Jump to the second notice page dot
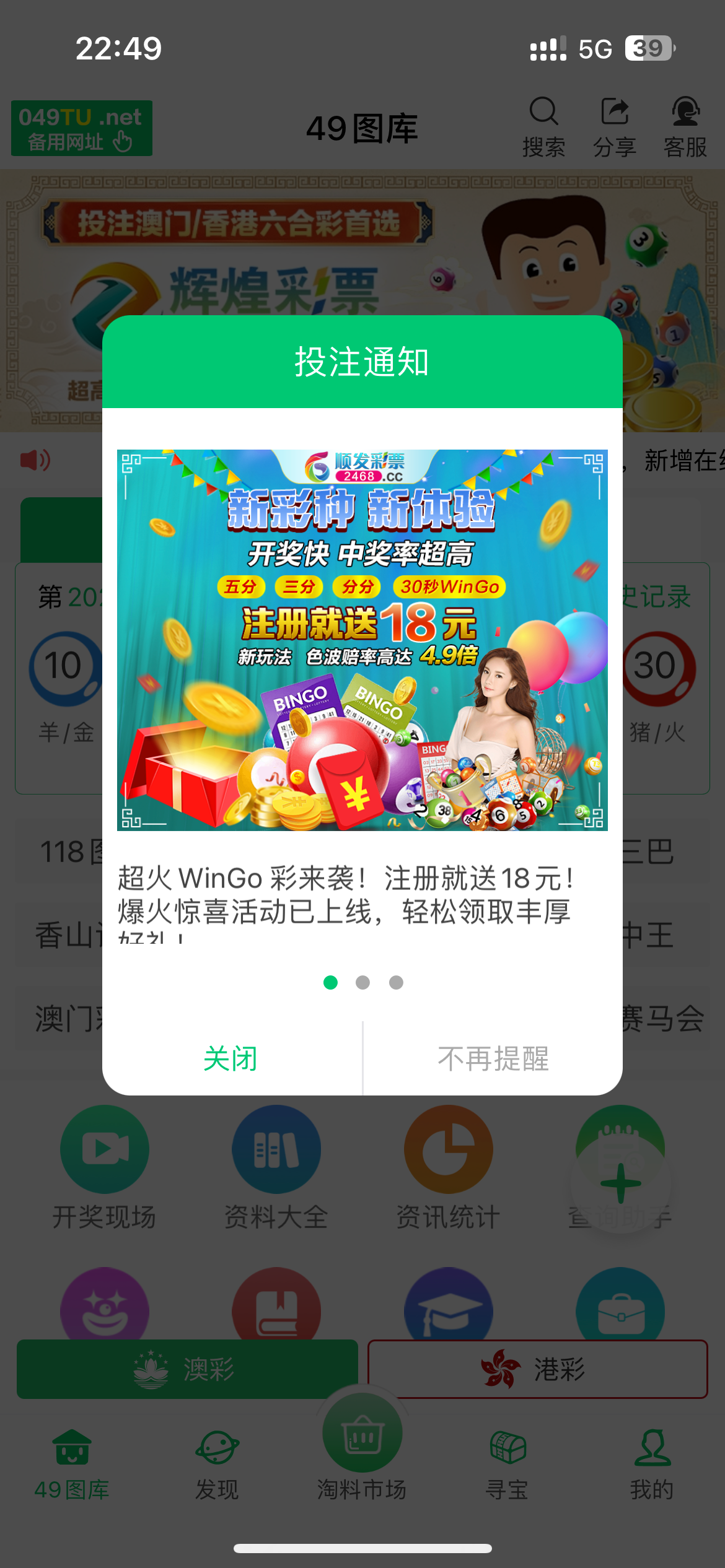 363,983
